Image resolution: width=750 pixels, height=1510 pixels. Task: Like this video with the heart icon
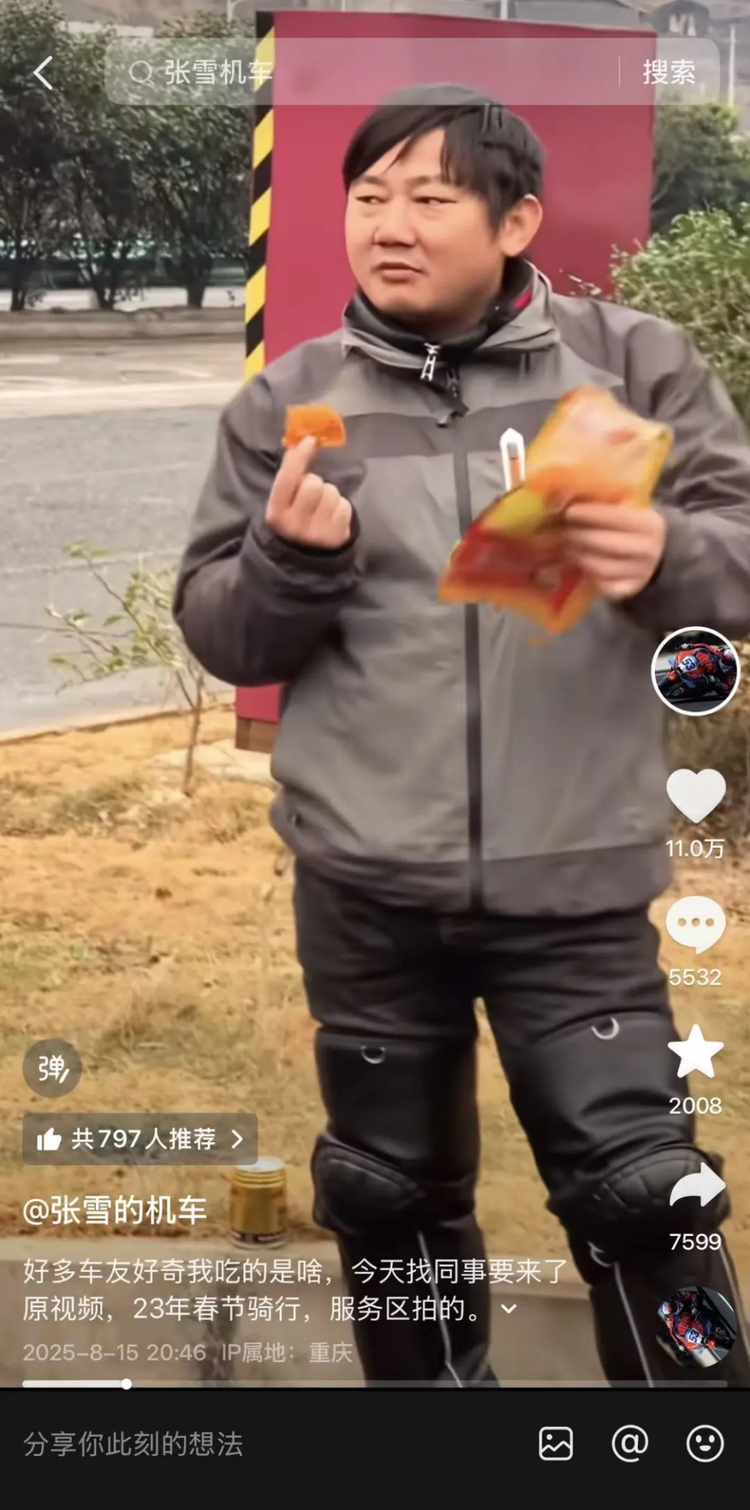pyautogui.click(x=696, y=796)
